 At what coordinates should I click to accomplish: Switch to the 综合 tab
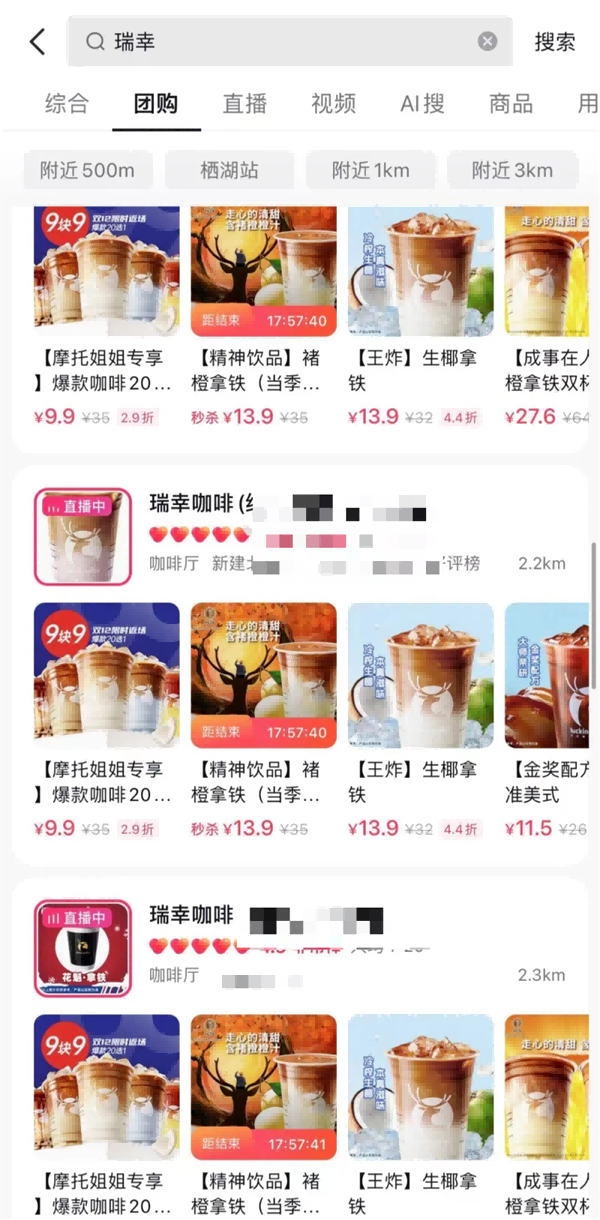pyautogui.click(x=67, y=103)
